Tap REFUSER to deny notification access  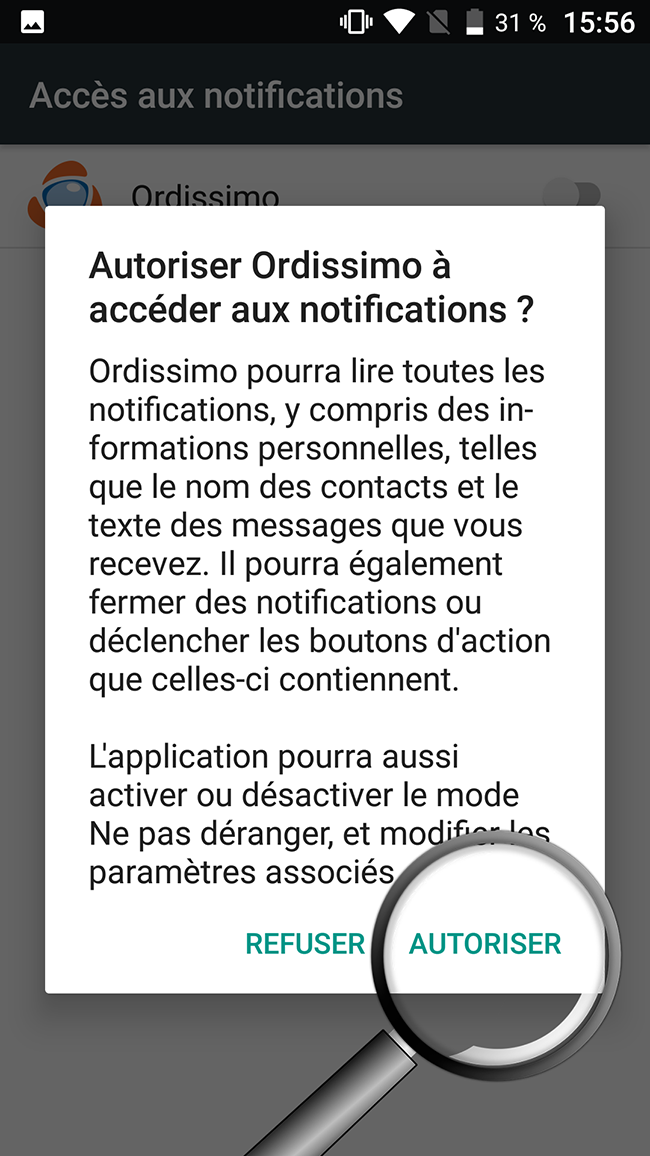(305, 943)
